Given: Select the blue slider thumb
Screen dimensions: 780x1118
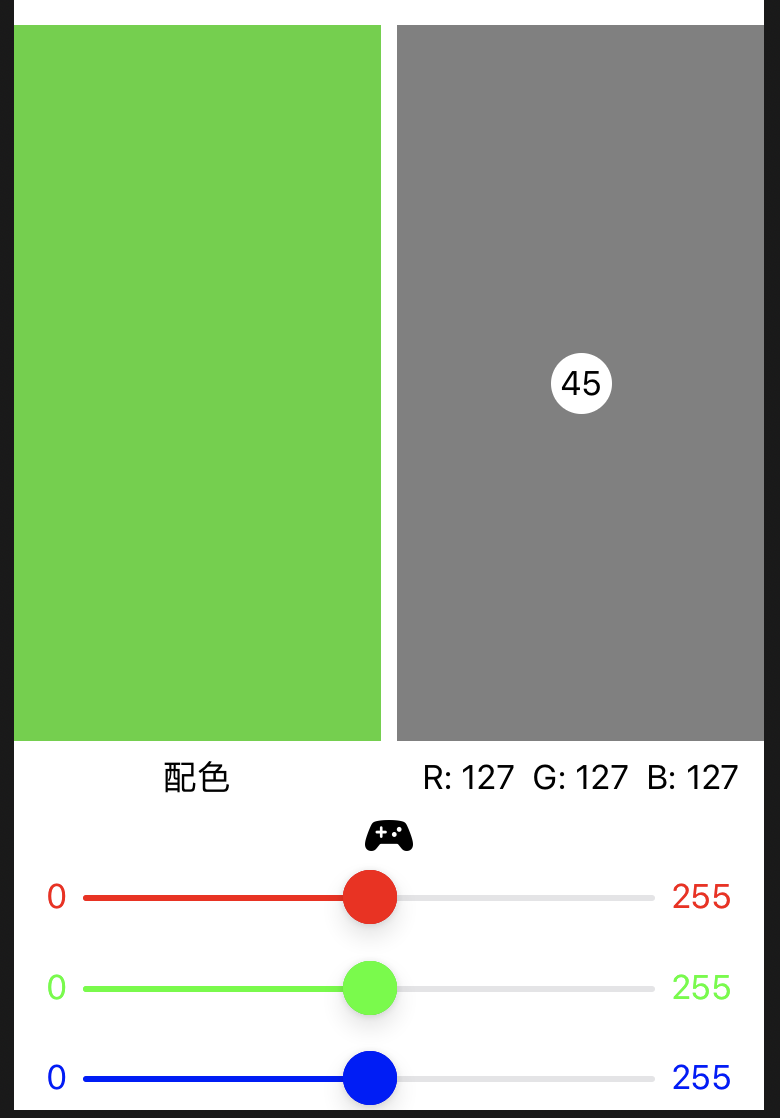Looking at the screenshot, I should [370, 1079].
